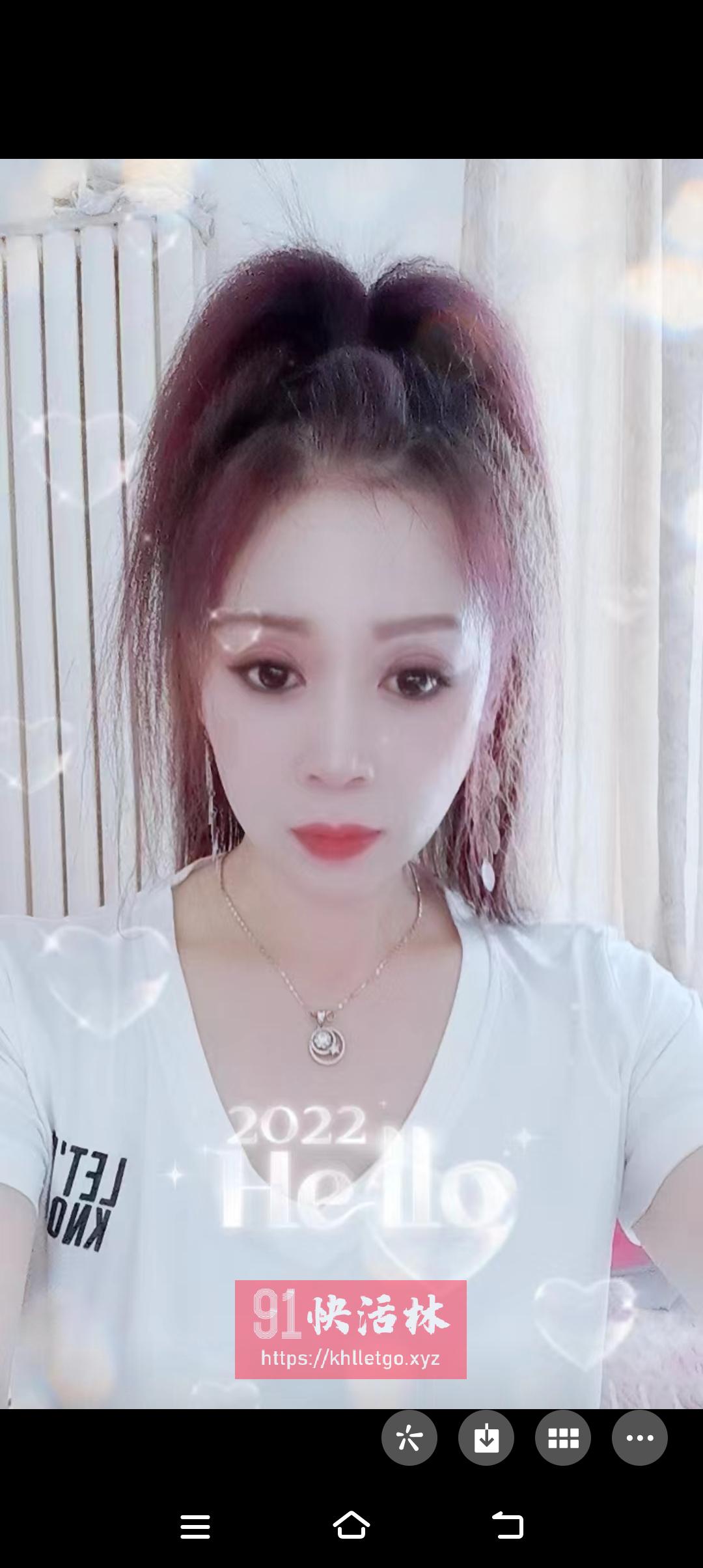Open the grid view of images
This screenshot has width=703, height=1568.
pyautogui.click(x=563, y=1438)
